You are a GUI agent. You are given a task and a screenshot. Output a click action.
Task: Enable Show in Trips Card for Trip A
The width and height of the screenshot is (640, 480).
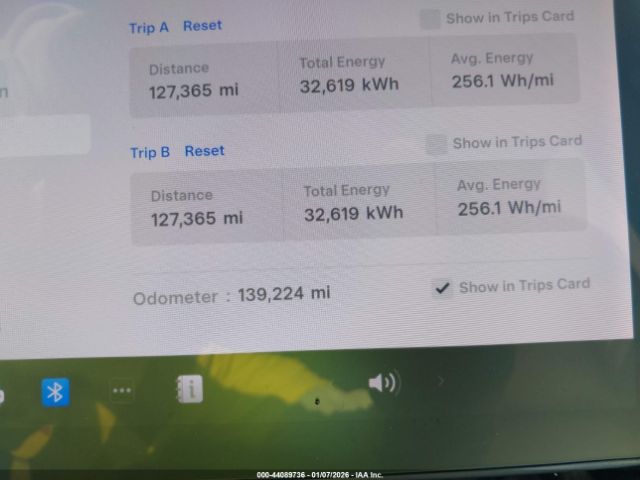[430, 18]
